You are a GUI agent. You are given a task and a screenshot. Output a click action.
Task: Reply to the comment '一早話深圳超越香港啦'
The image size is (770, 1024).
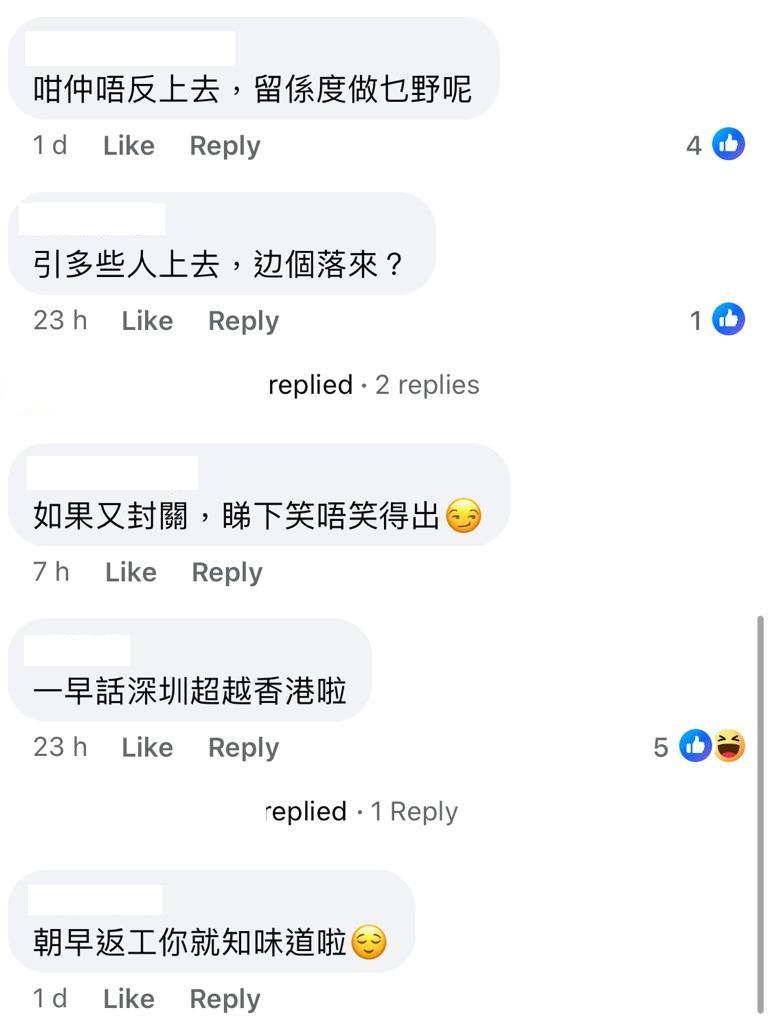(x=243, y=747)
